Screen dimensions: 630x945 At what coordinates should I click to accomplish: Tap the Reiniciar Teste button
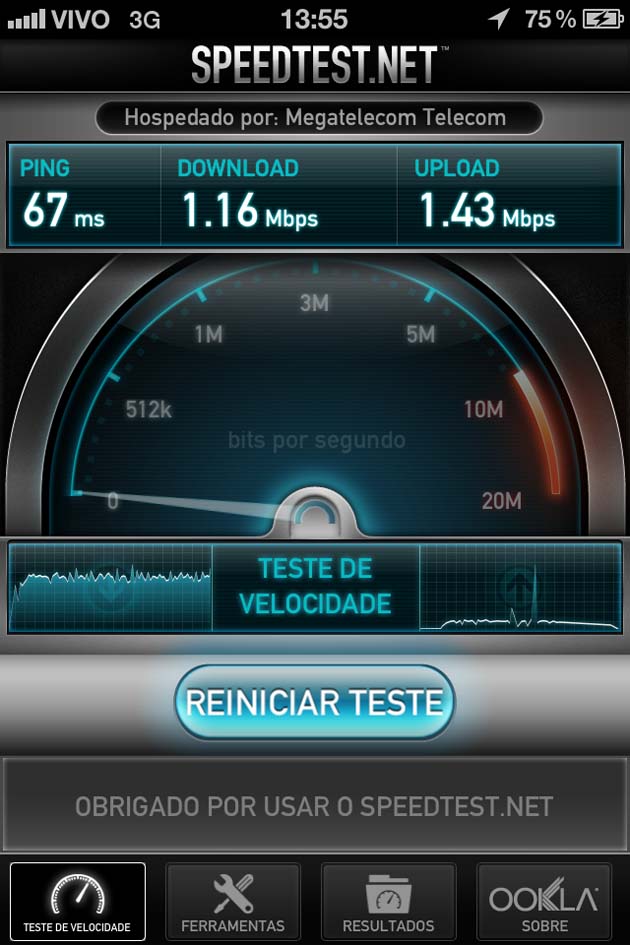tap(314, 702)
